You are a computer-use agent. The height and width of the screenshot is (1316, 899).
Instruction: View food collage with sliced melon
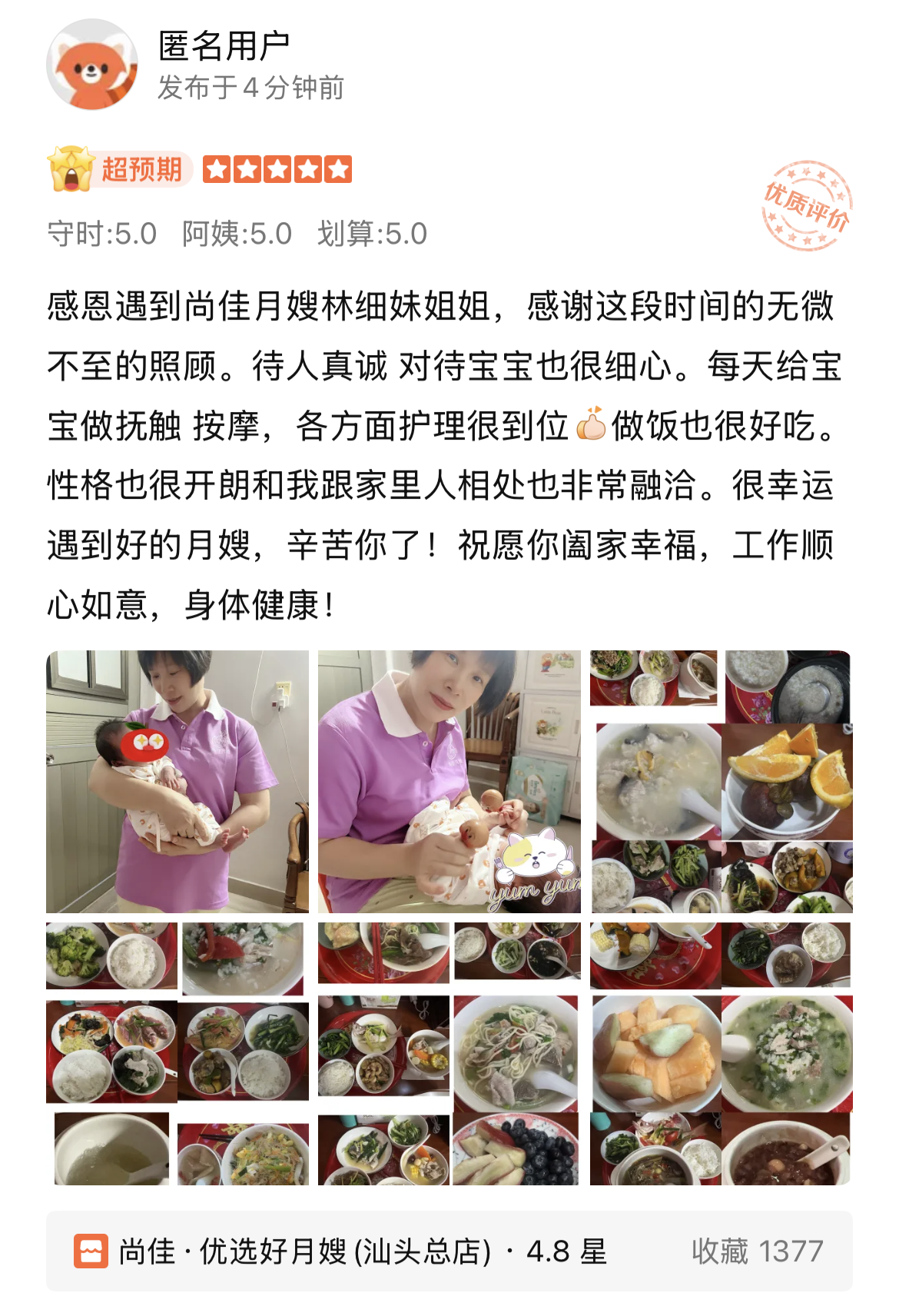[x=721, y=1053]
